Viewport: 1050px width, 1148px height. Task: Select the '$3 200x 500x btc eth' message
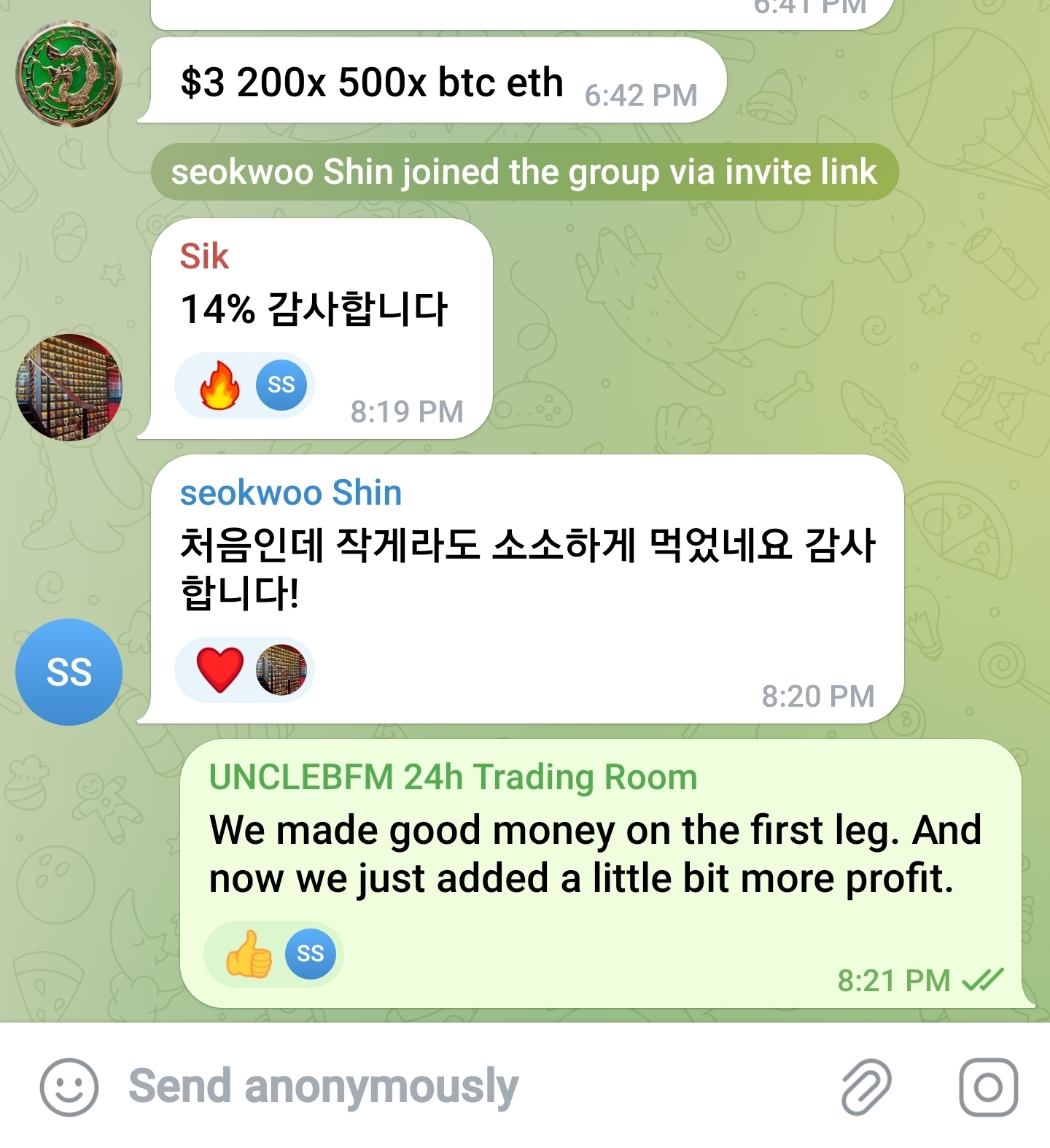(372, 82)
